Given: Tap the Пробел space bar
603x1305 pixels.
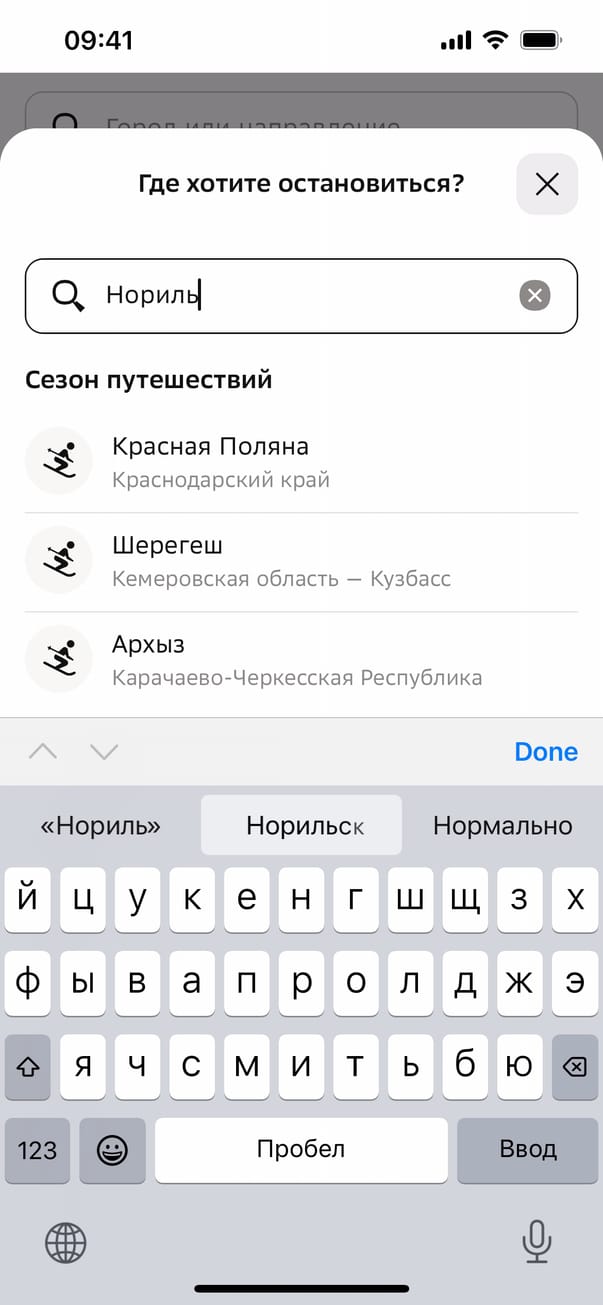Looking at the screenshot, I should (301, 1150).
